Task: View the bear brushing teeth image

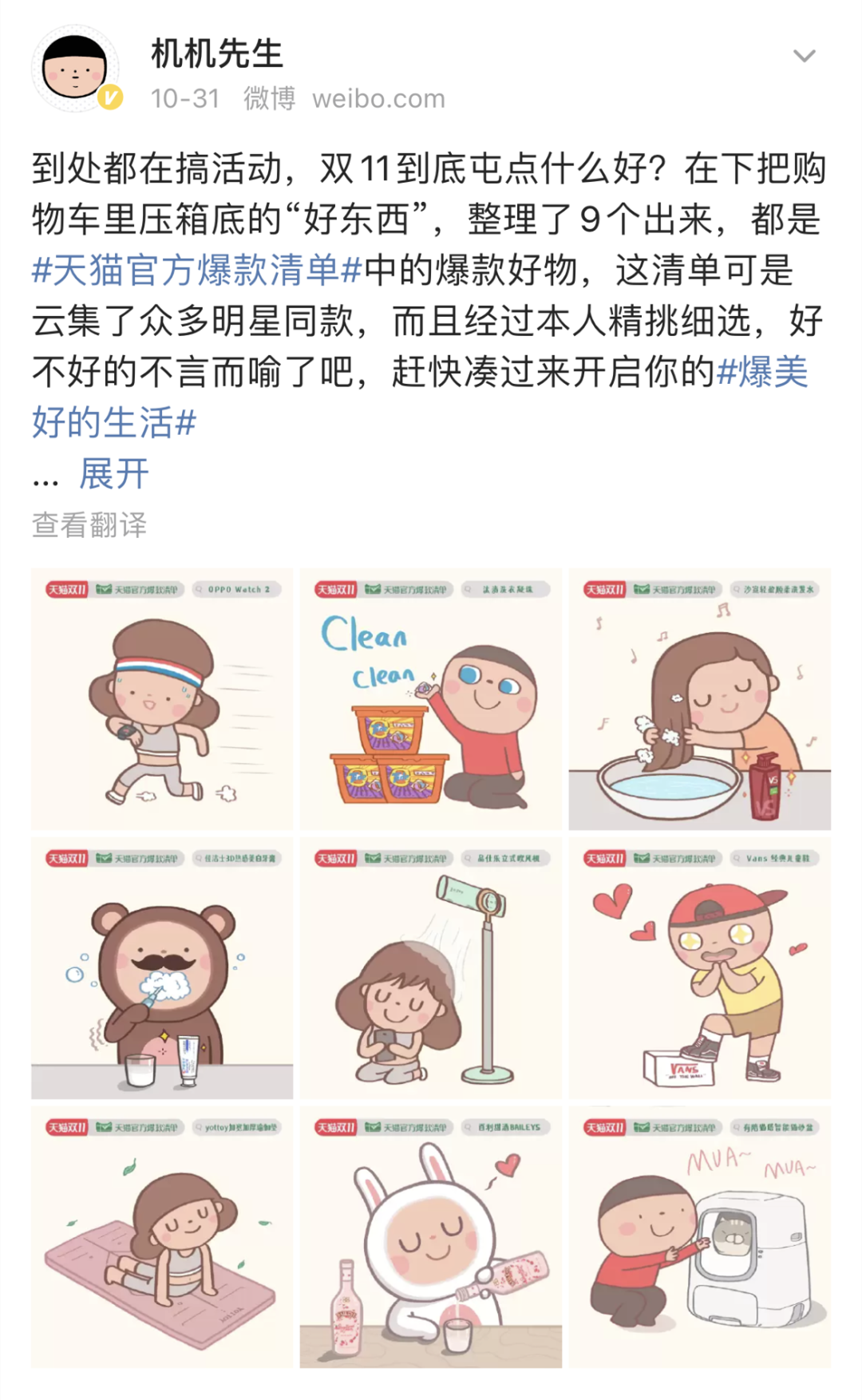Action: tap(162, 968)
